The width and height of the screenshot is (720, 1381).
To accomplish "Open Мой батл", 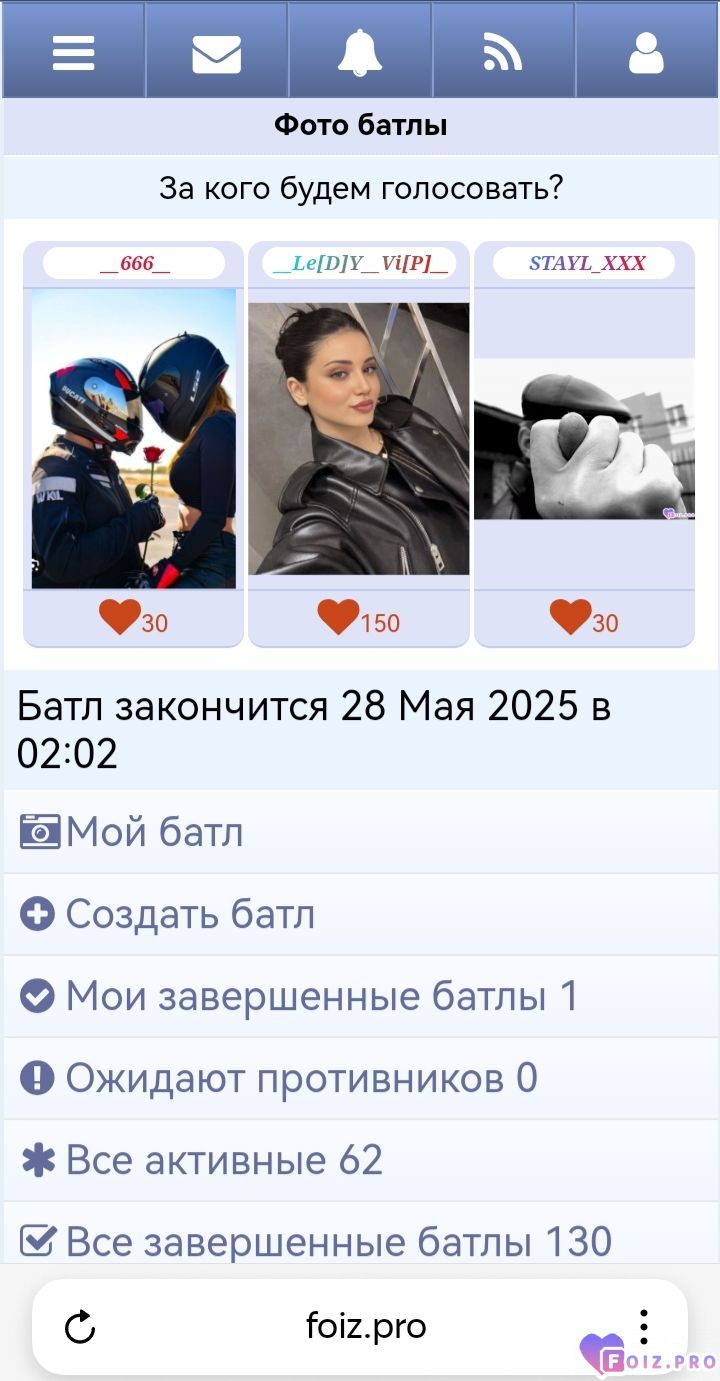I will tap(360, 832).
